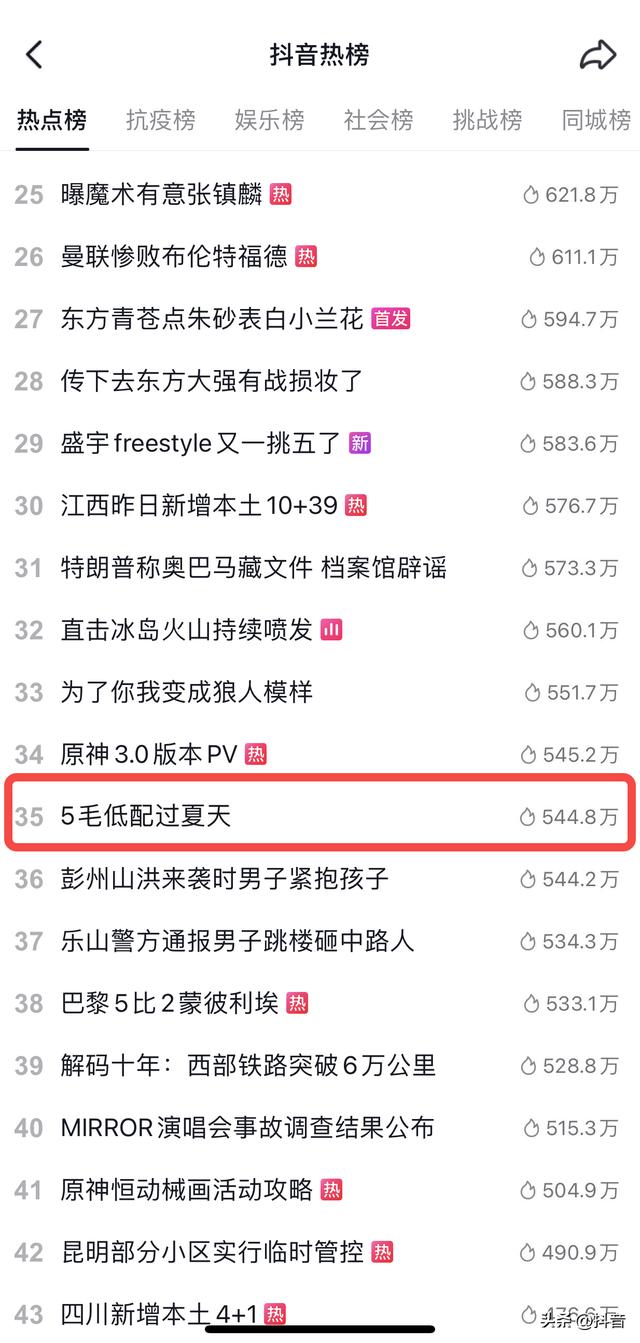Image resolution: width=640 pixels, height=1343 pixels.
Task: Open topic 直击冰岛火山持续喷发
Action: pos(320,630)
